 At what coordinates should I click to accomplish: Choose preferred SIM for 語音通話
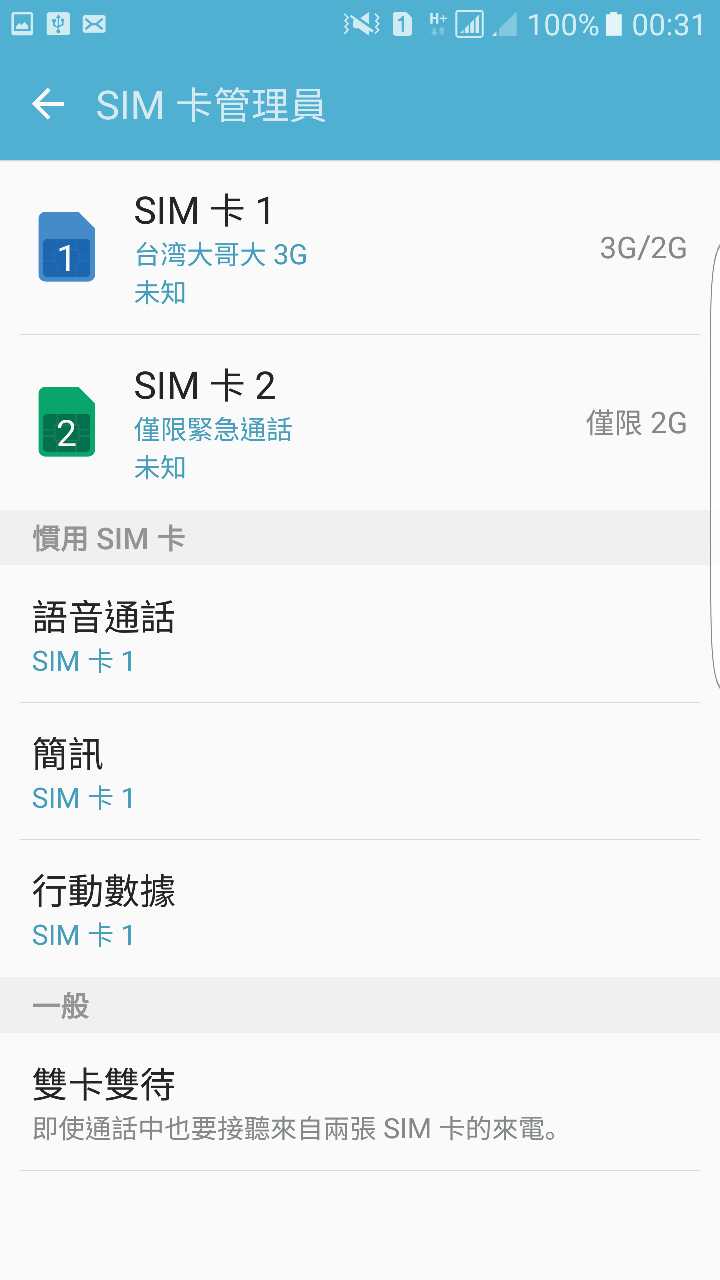click(360, 636)
